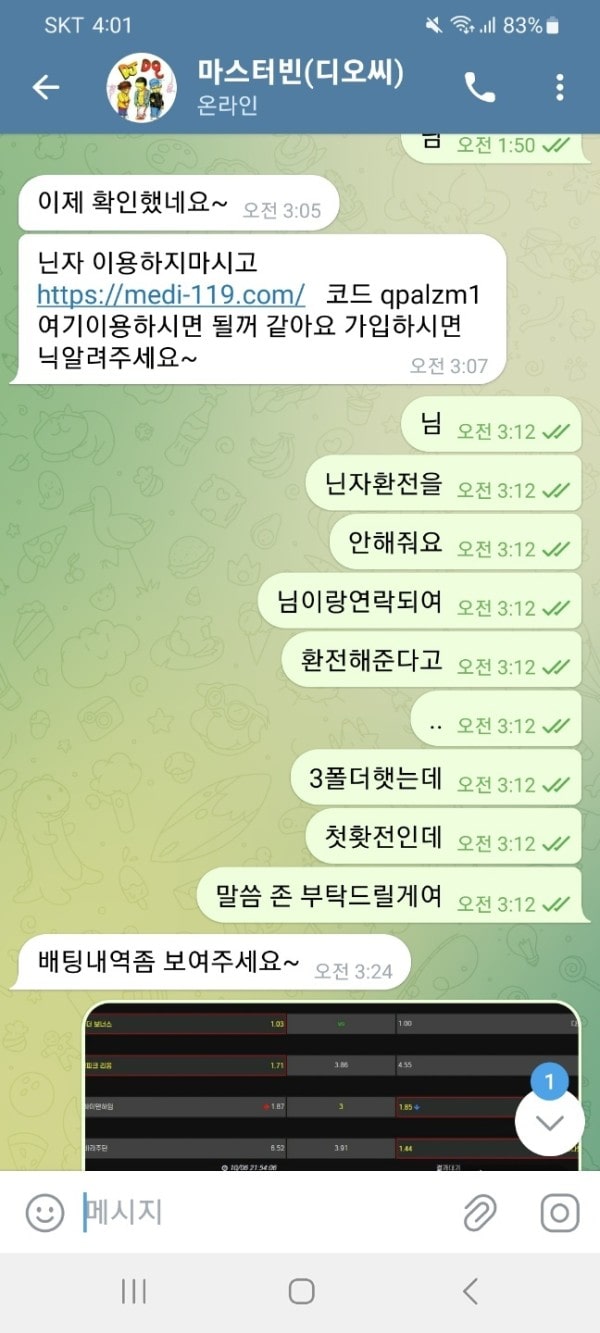Viewport: 600px width, 1333px height.
Task: Open the system recent apps view
Action: [x=134, y=1291]
